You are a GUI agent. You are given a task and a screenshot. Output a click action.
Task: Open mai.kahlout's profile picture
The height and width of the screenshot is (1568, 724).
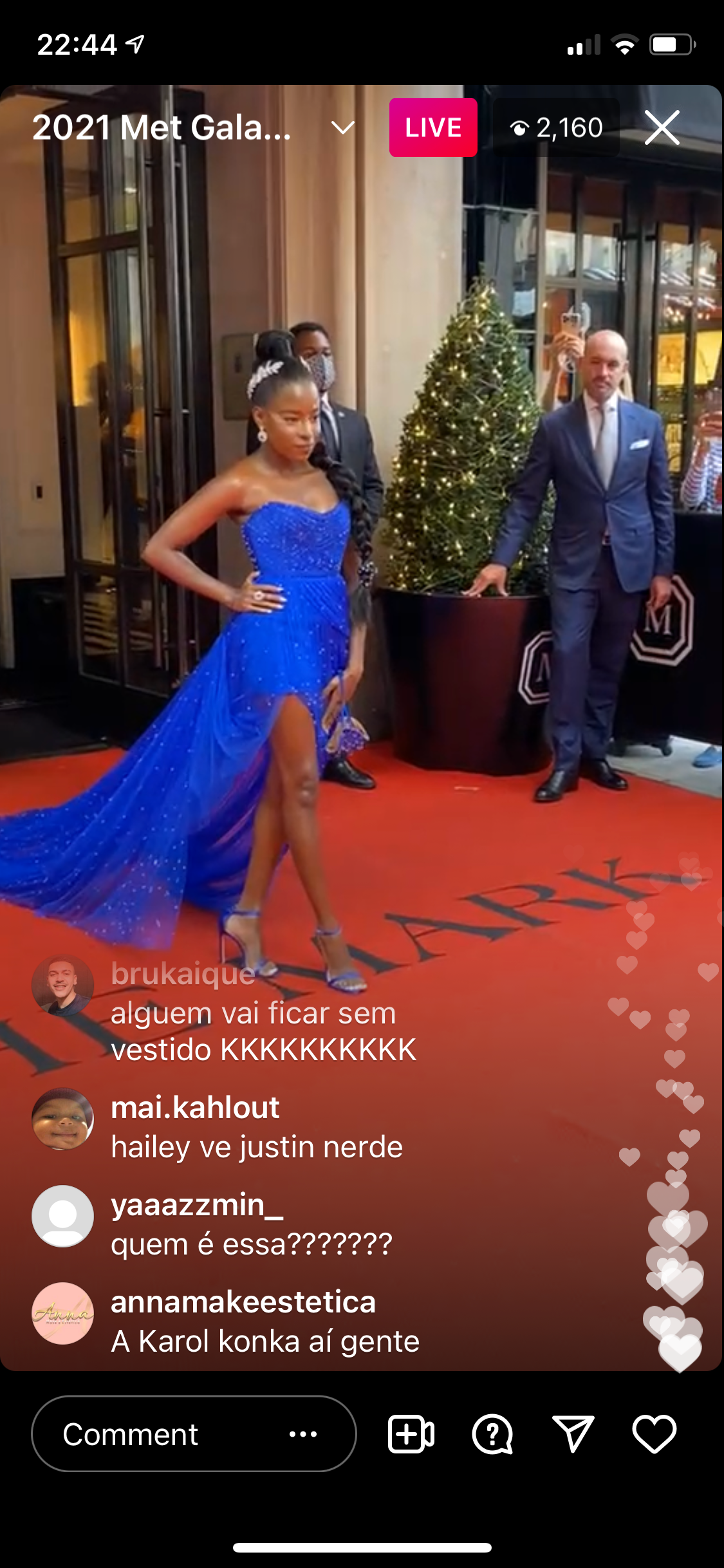coord(63,1119)
